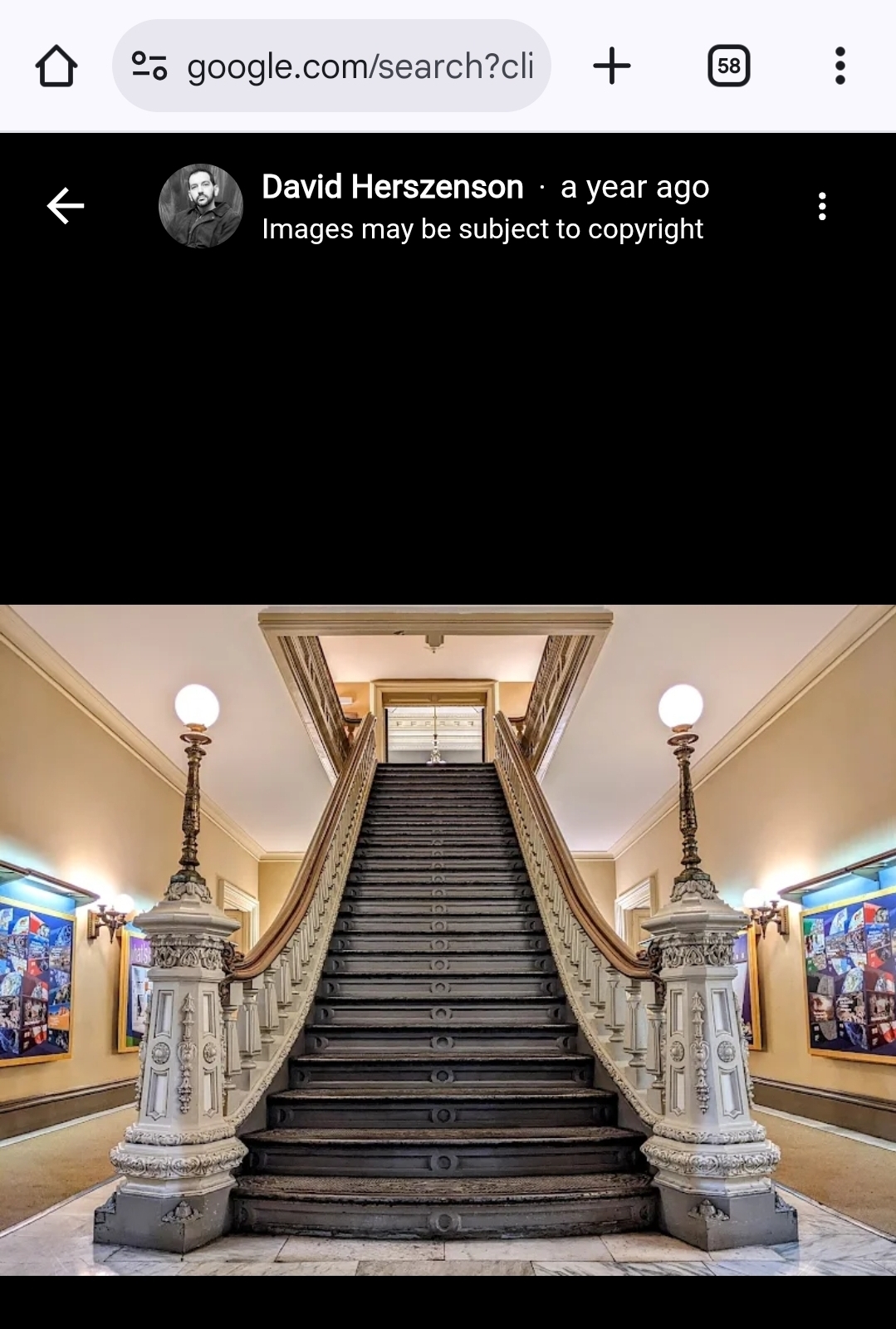
Task: Open David Herszenson's profile picture
Action: [200, 206]
